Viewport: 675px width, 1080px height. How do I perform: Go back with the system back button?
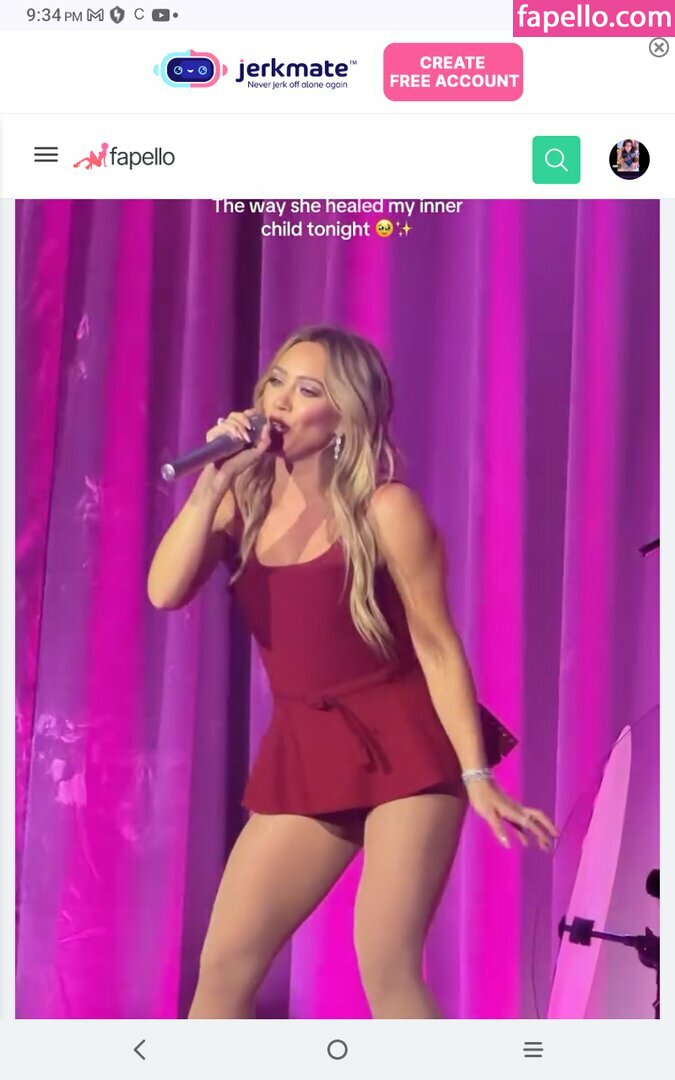pyautogui.click(x=140, y=1049)
